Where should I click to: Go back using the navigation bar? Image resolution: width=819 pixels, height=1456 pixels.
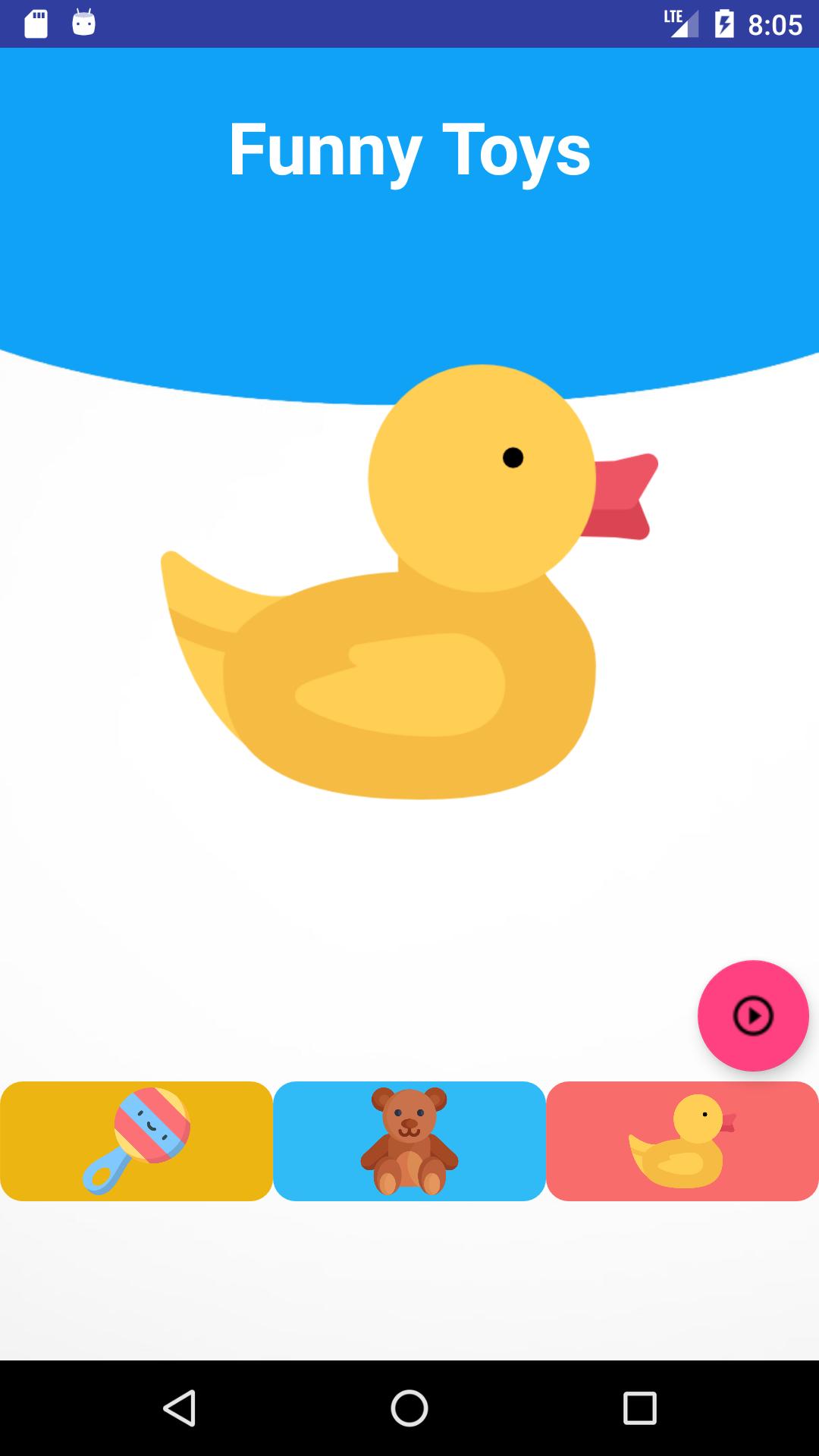[x=180, y=1408]
